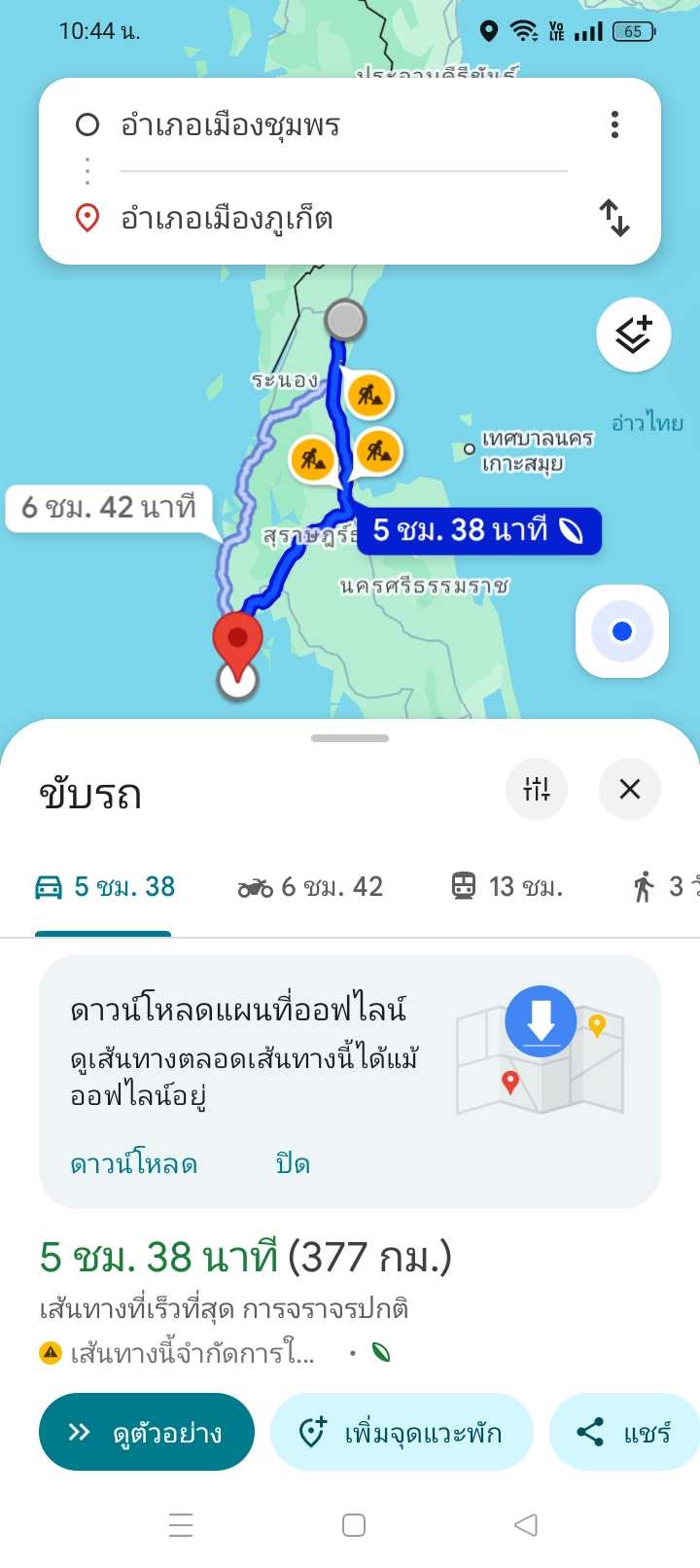Switch to the walking tab
The image size is (700, 1568).
[x=663, y=887]
